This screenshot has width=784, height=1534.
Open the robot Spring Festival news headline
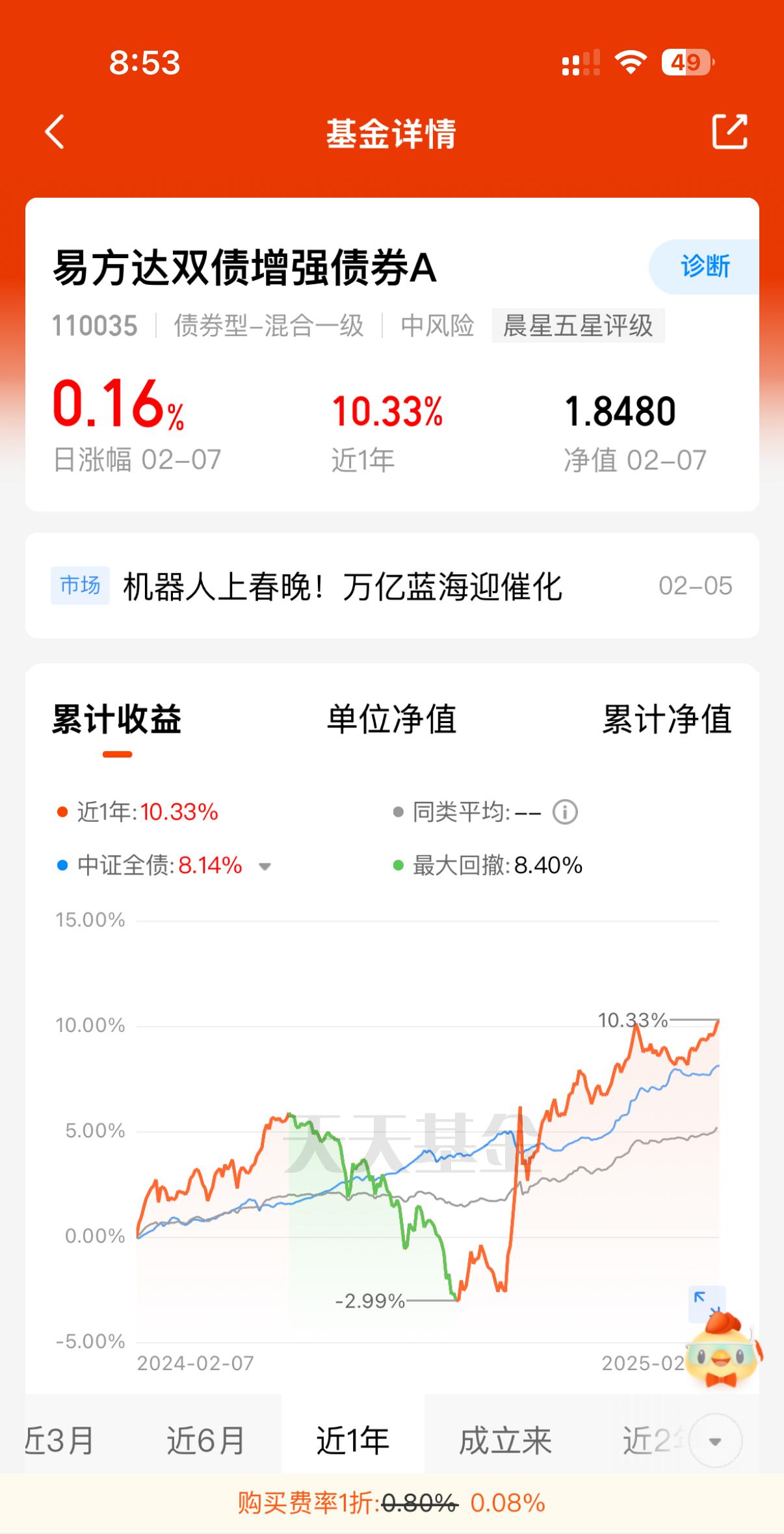[x=345, y=586]
